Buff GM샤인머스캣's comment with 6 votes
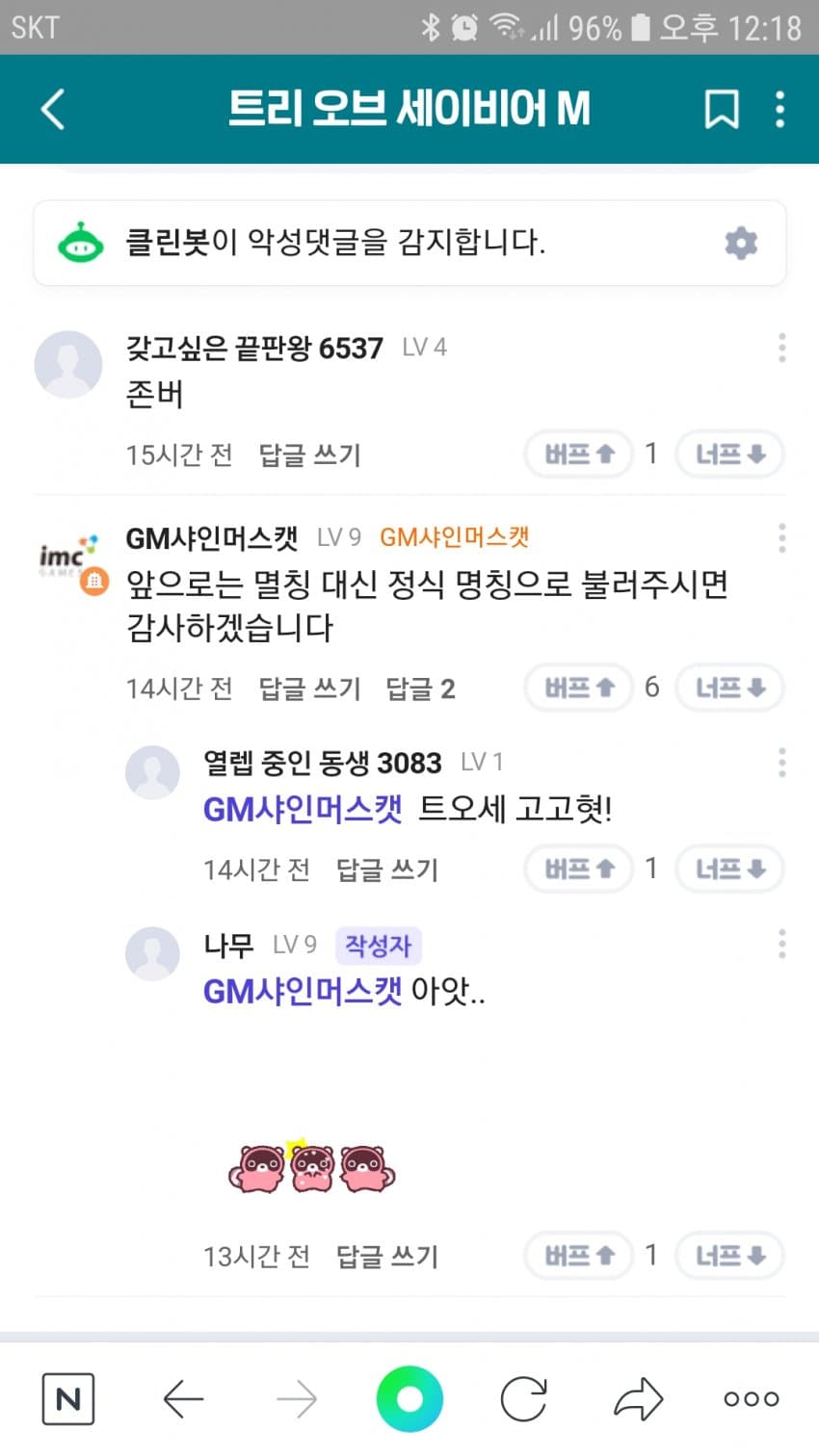 579,688
